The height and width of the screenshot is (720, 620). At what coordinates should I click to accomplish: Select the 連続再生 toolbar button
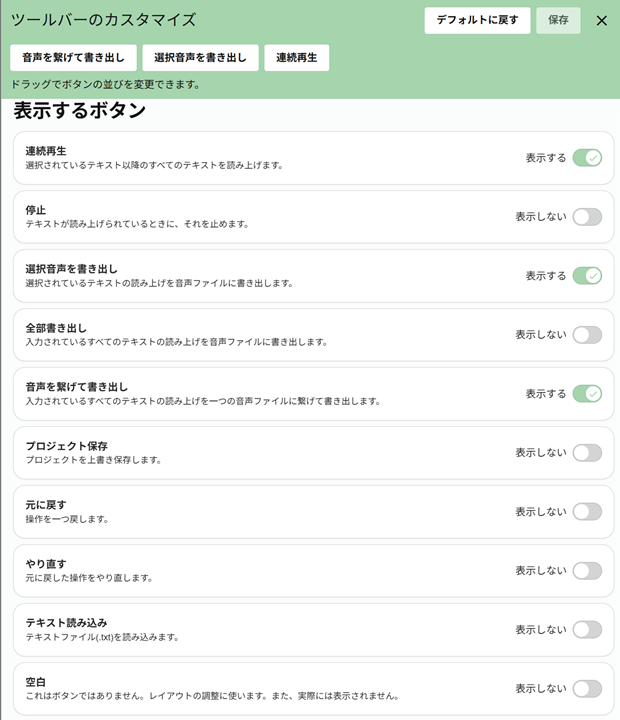point(296,58)
